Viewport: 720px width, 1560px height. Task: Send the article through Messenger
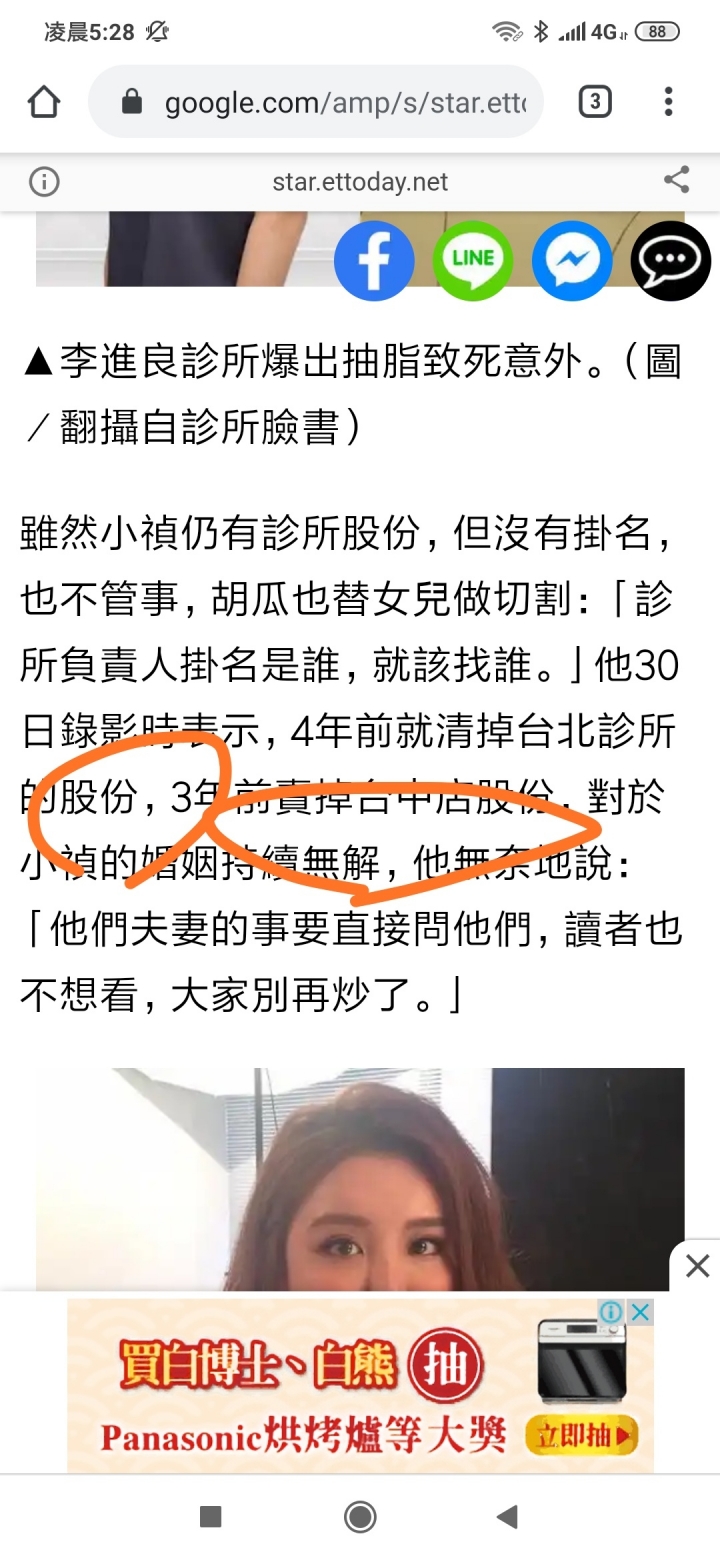point(571,260)
